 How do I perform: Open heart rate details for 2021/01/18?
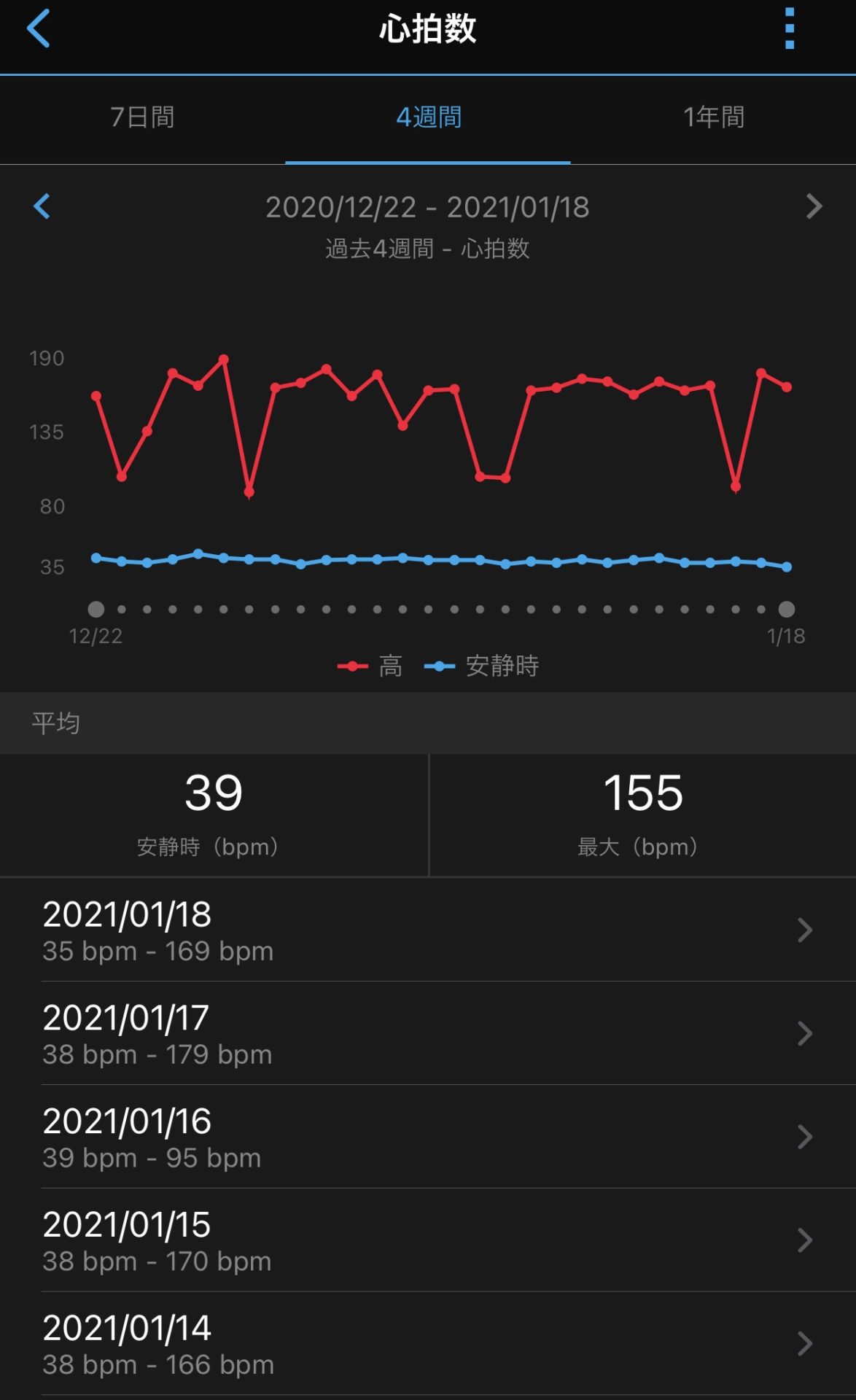pyautogui.click(x=427, y=930)
